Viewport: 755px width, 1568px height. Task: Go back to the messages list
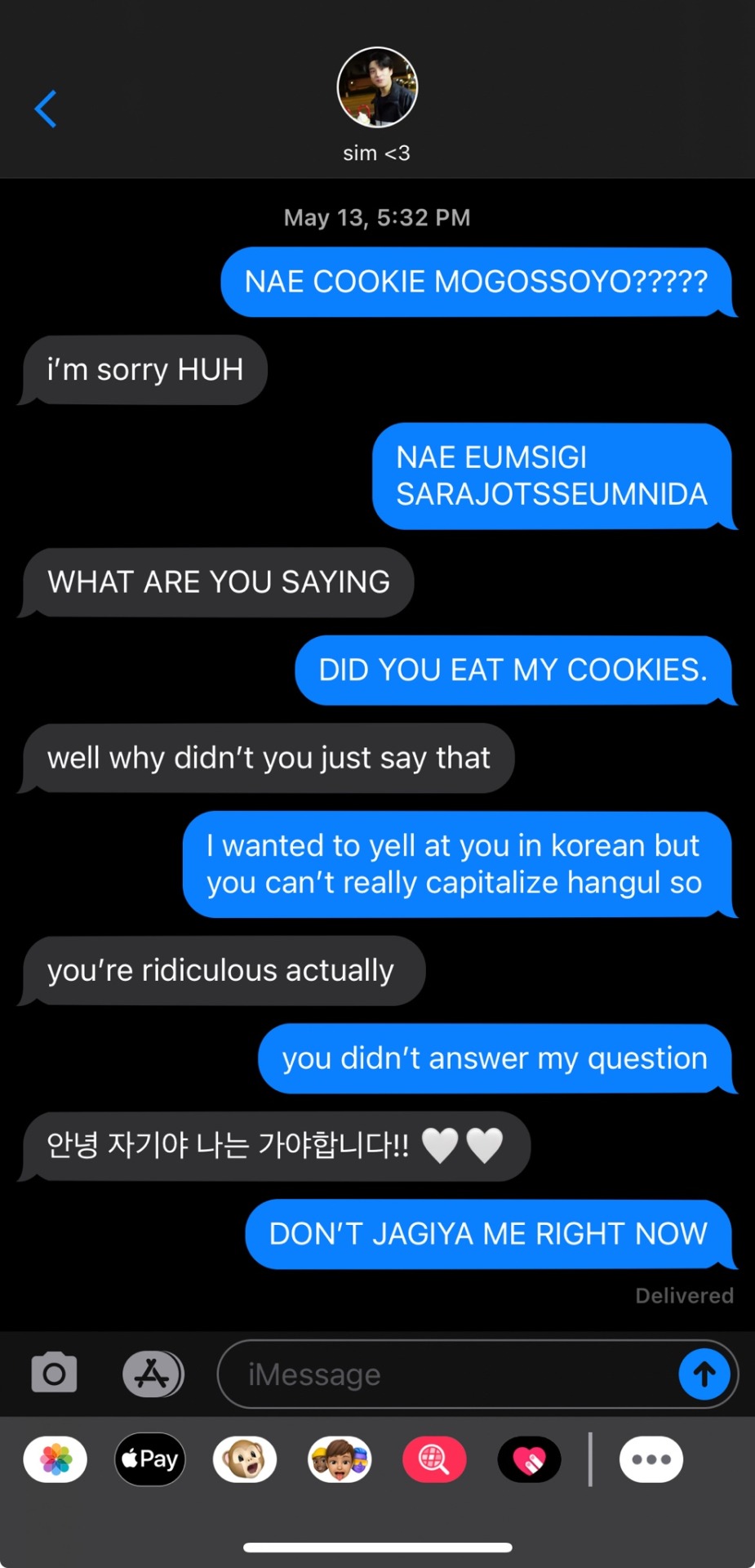click(x=46, y=109)
